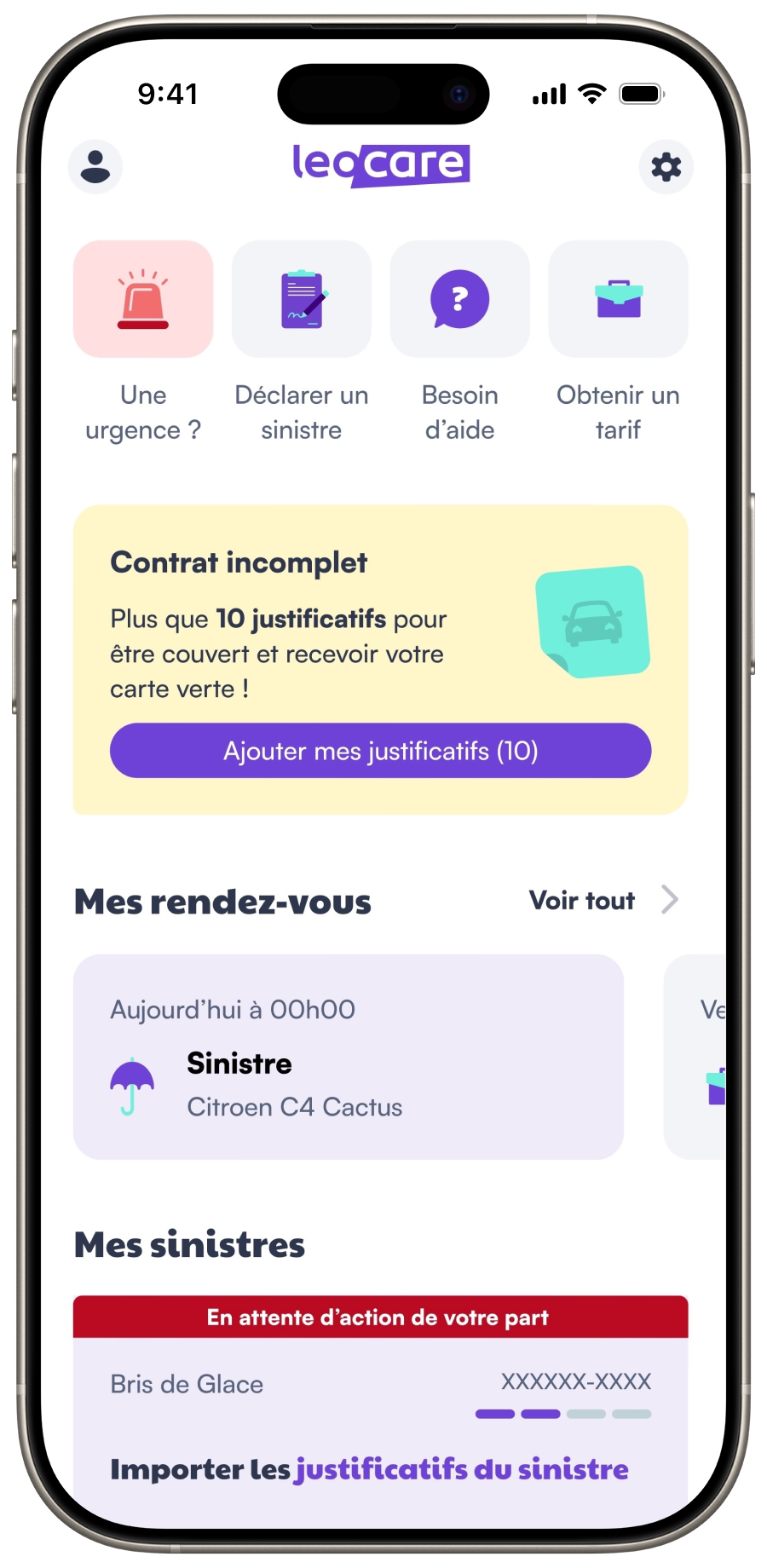Tap "Aujourd'hui à 00h00" appointment card
The height and width of the screenshot is (1568, 767).
pyautogui.click(x=348, y=1057)
